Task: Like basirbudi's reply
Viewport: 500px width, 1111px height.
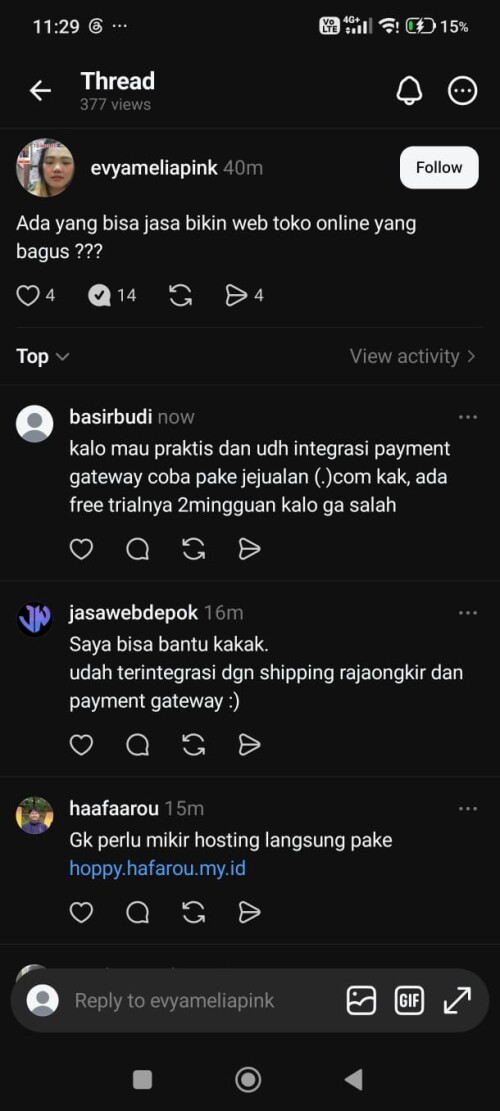Action: tap(81, 549)
